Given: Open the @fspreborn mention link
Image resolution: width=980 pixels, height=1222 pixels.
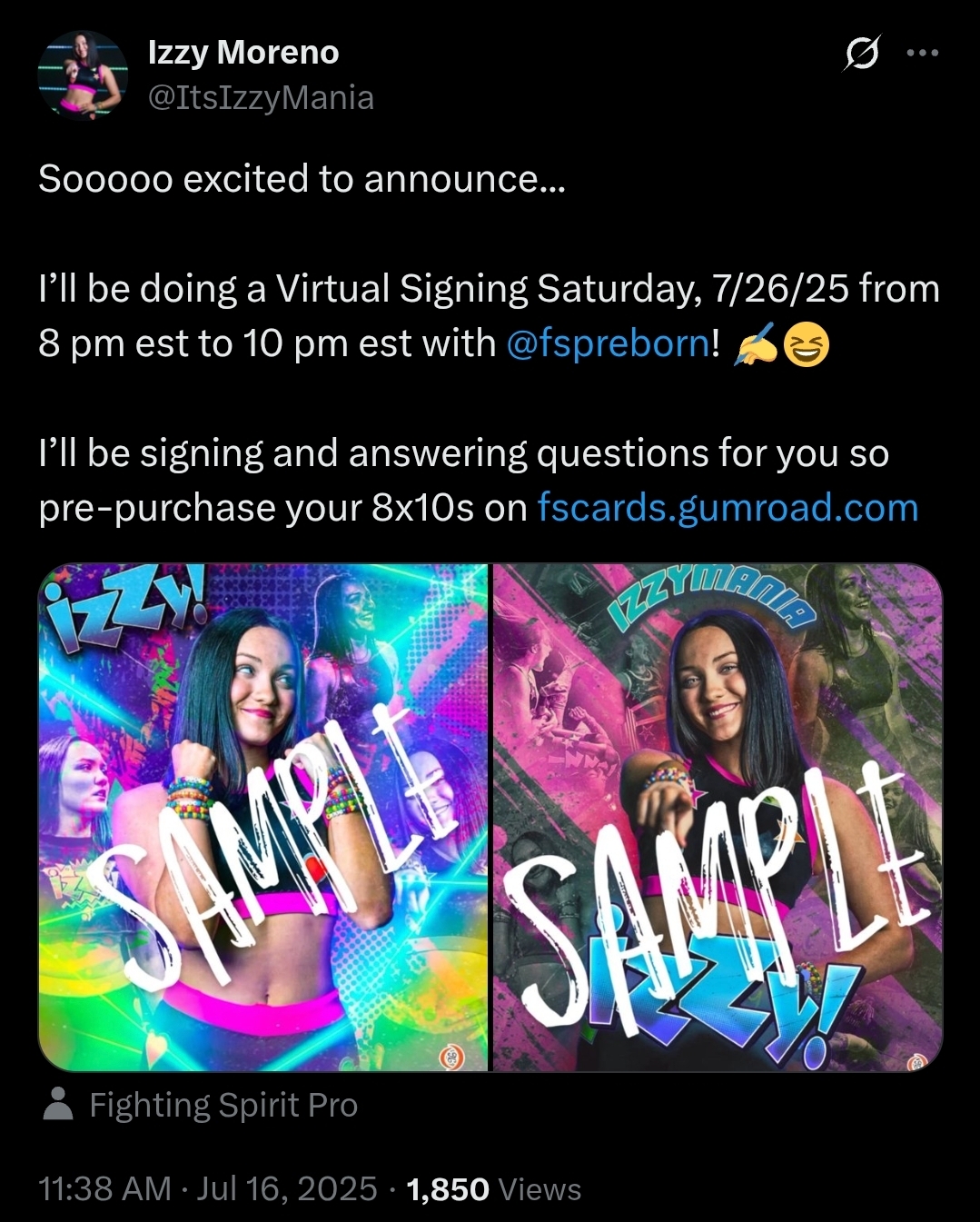Looking at the screenshot, I should pos(607,344).
